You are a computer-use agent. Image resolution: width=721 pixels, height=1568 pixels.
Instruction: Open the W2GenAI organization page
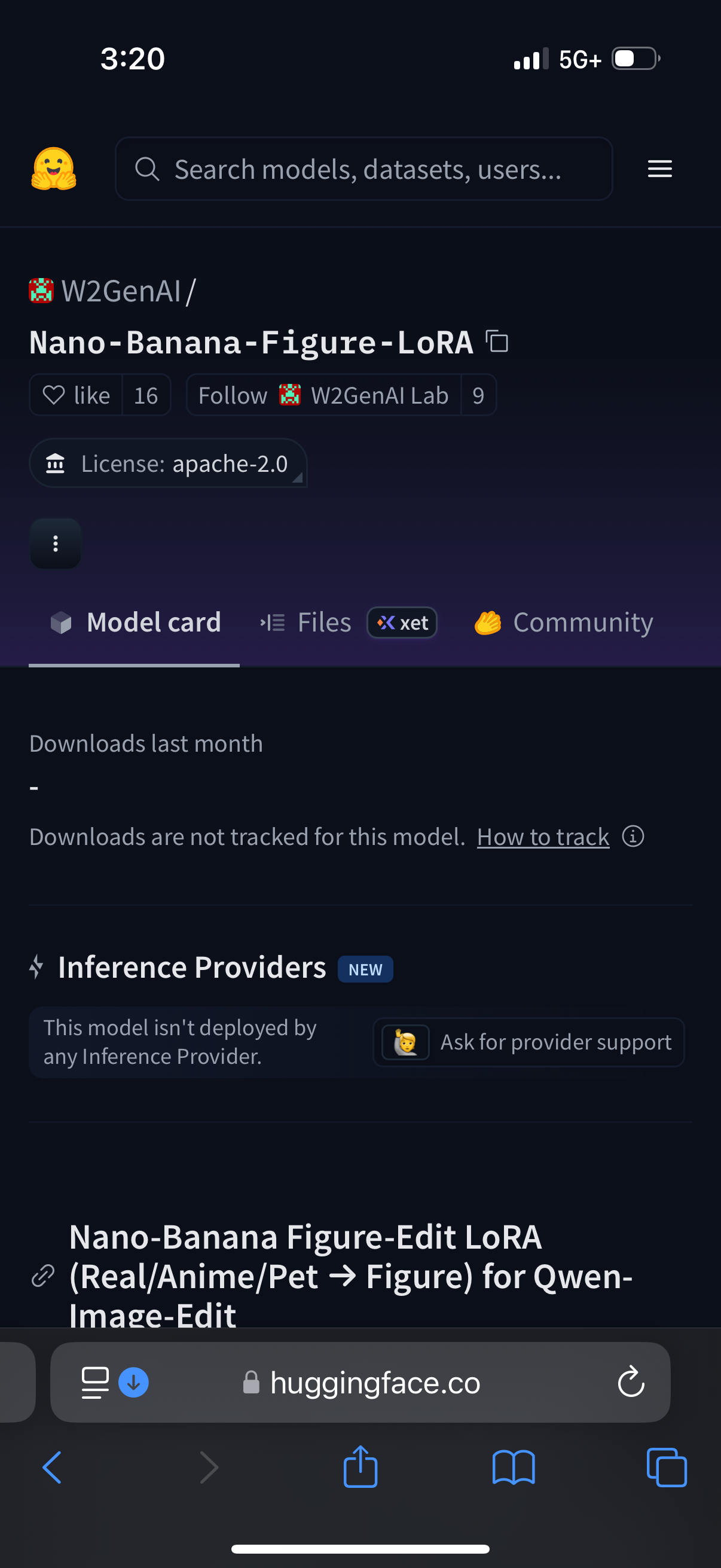[x=121, y=291]
